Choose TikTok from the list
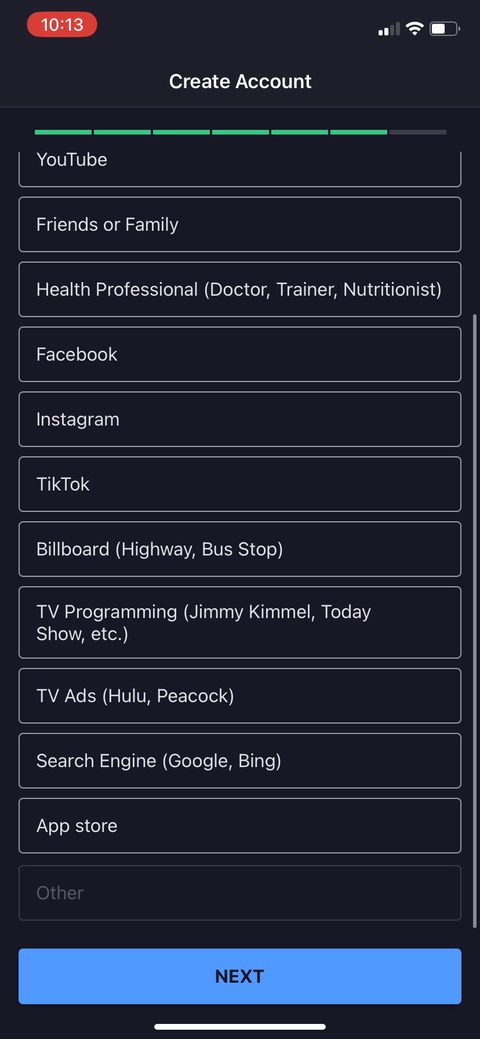 pyautogui.click(x=239, y=484)
